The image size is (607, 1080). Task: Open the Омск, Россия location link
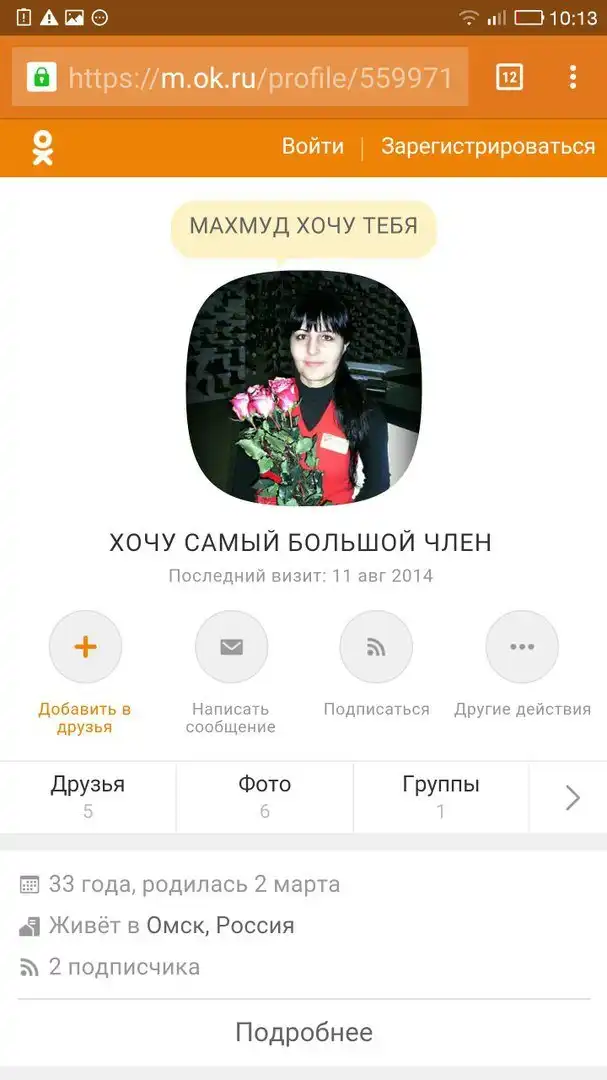click(220, 926)
